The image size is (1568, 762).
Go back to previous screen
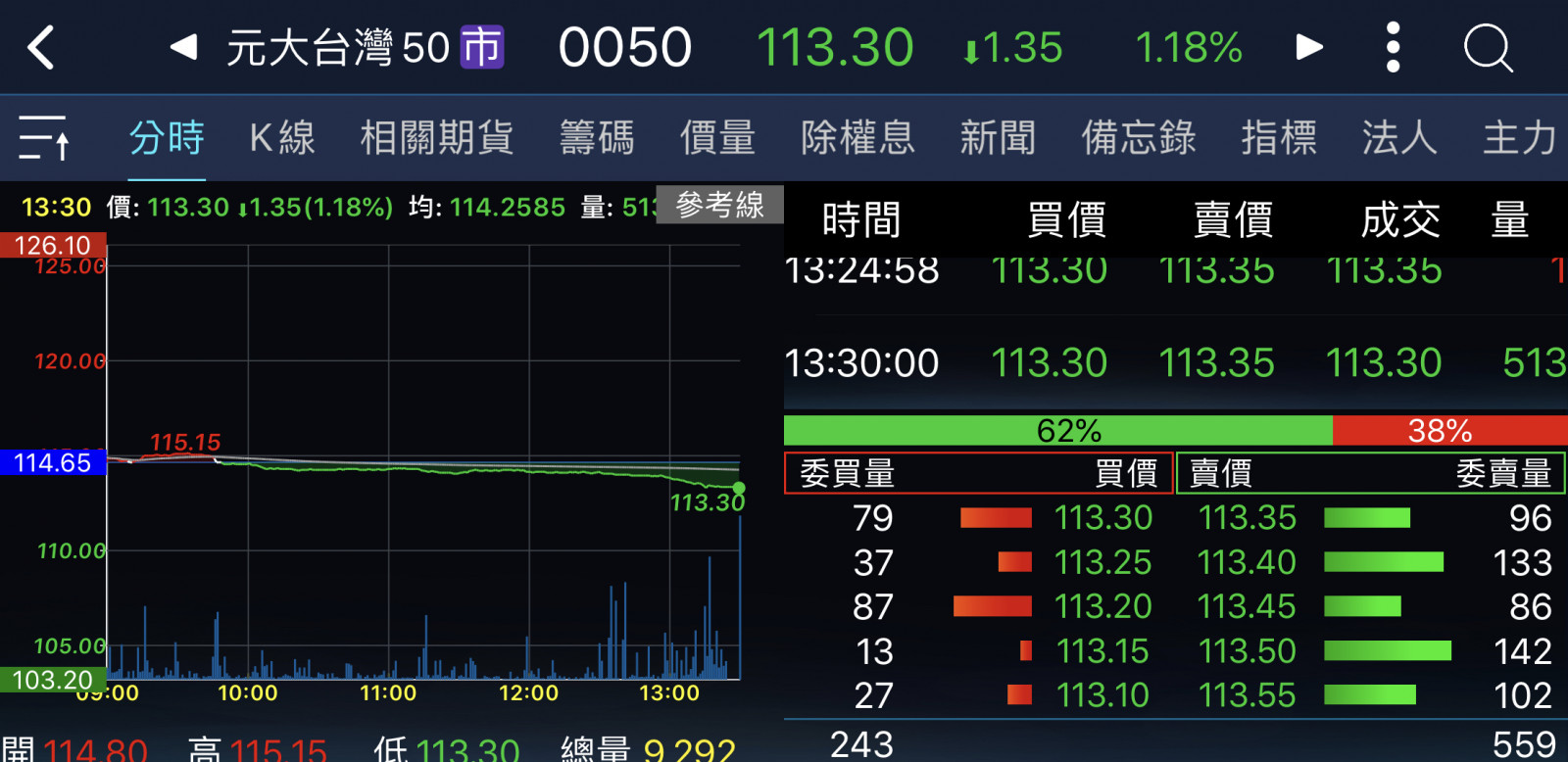tap(41, 47)
